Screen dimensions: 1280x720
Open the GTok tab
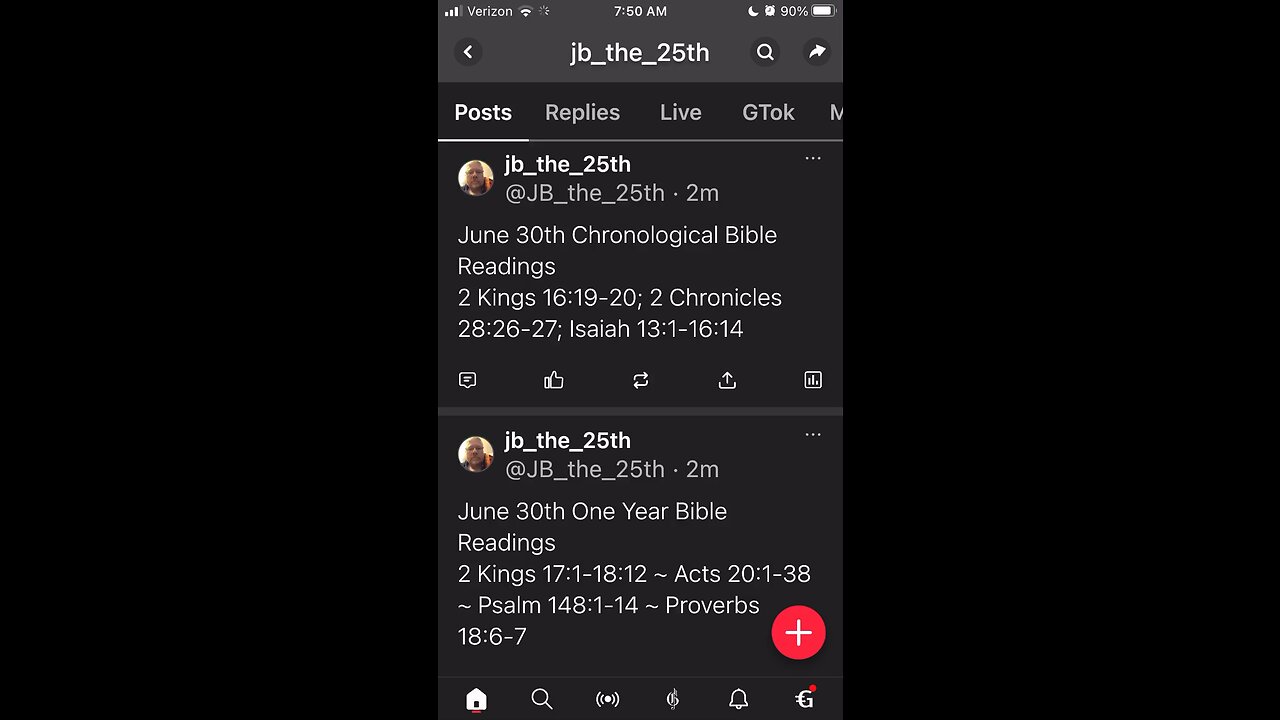tap(768, 113)
